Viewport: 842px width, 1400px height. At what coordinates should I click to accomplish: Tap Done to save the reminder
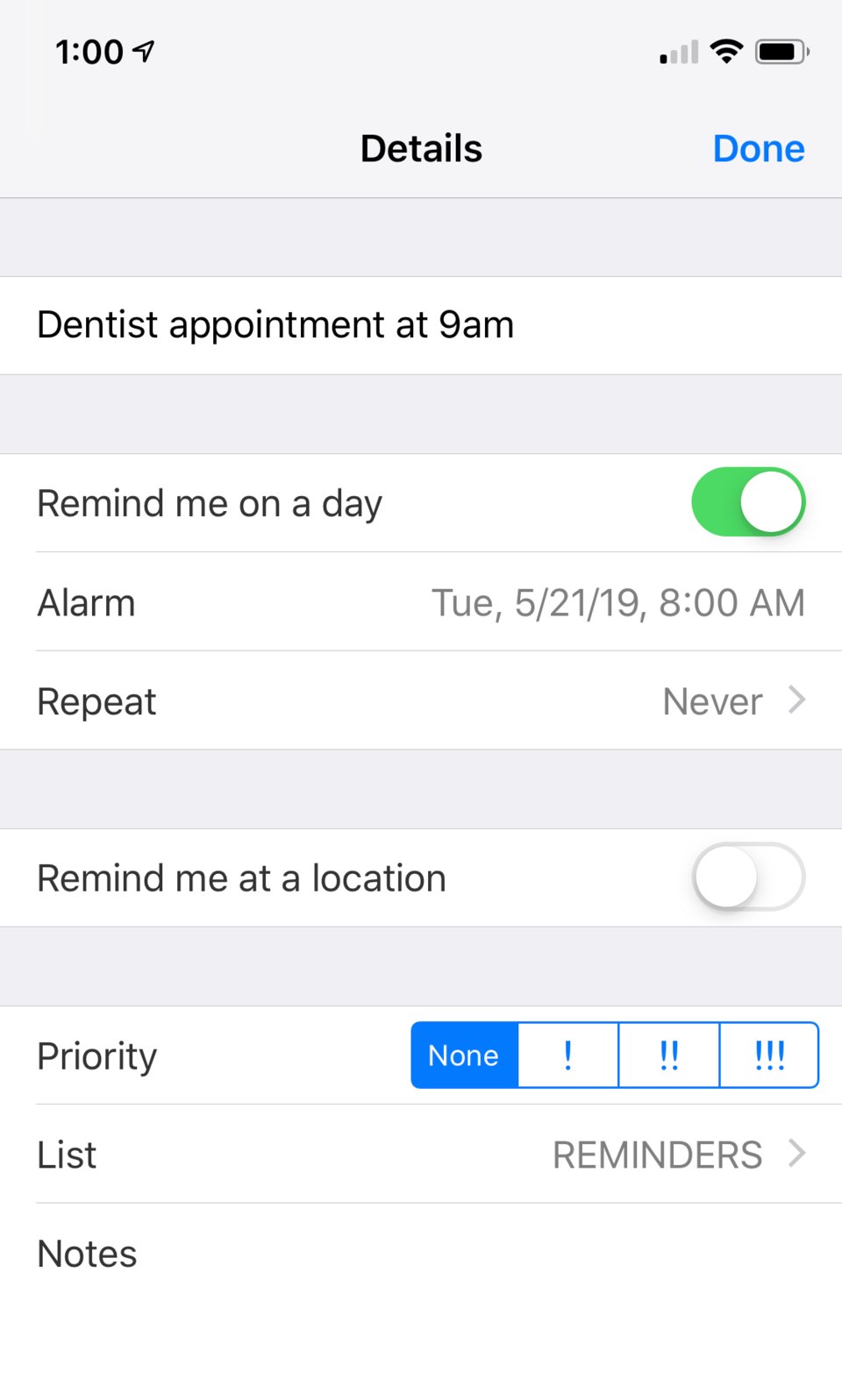[758, 149]
